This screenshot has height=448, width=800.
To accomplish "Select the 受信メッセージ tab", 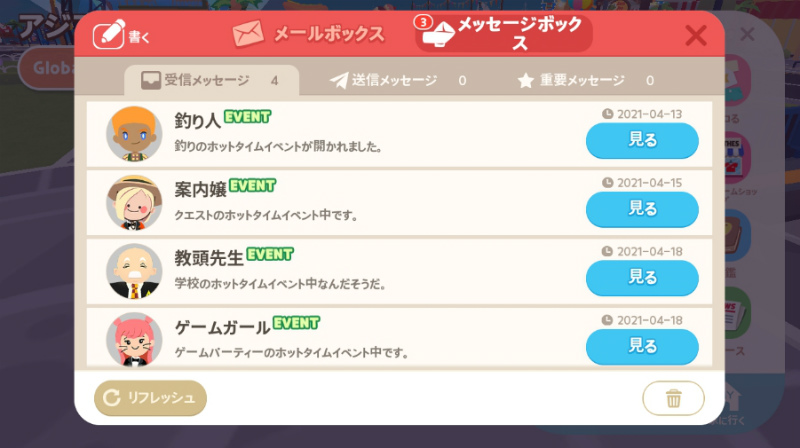I will tap(209, 80).
